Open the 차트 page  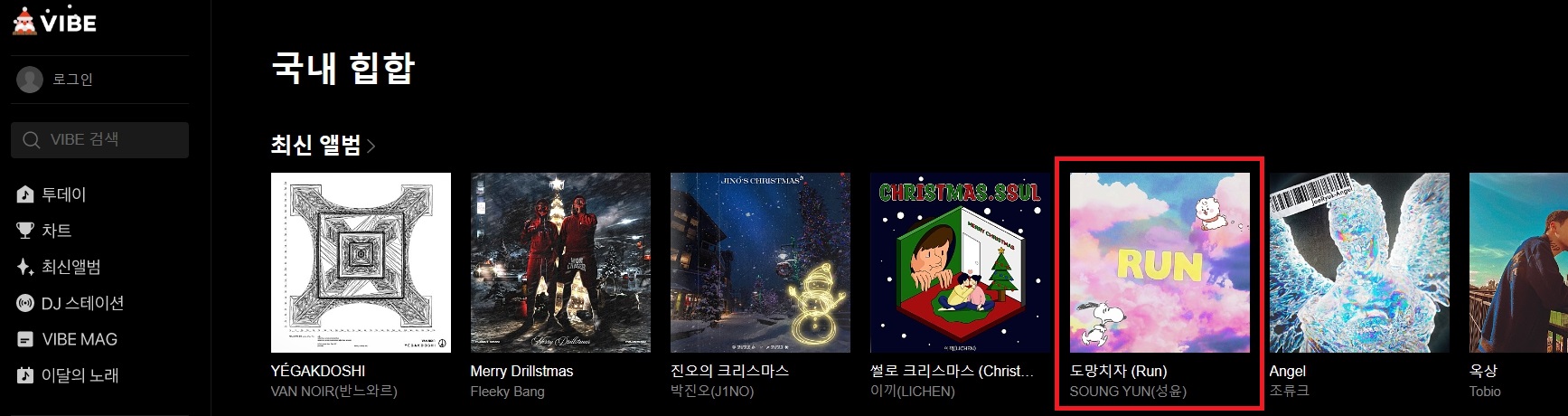(56, 231)
